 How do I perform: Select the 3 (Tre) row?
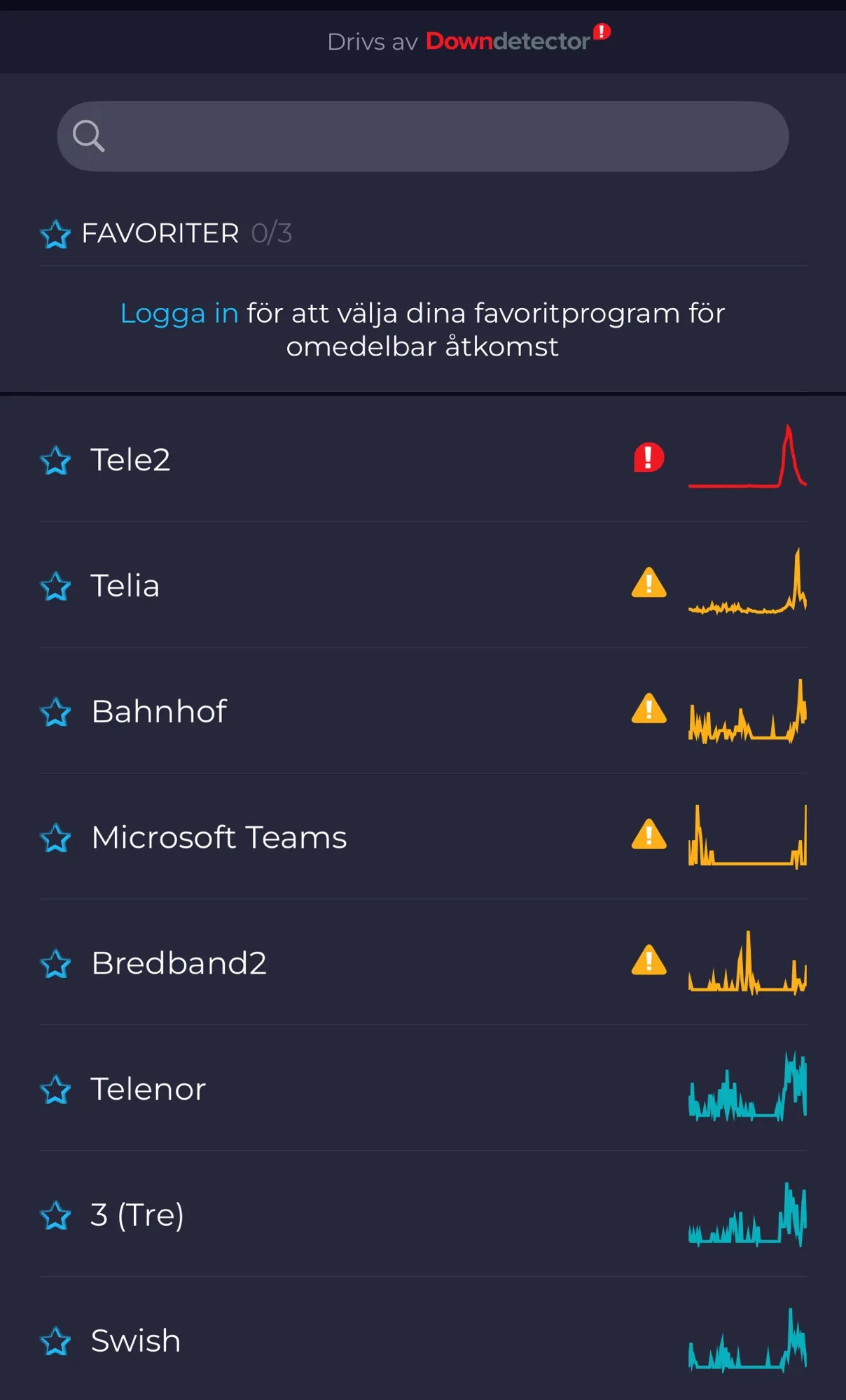click(x=423, y=1214)
